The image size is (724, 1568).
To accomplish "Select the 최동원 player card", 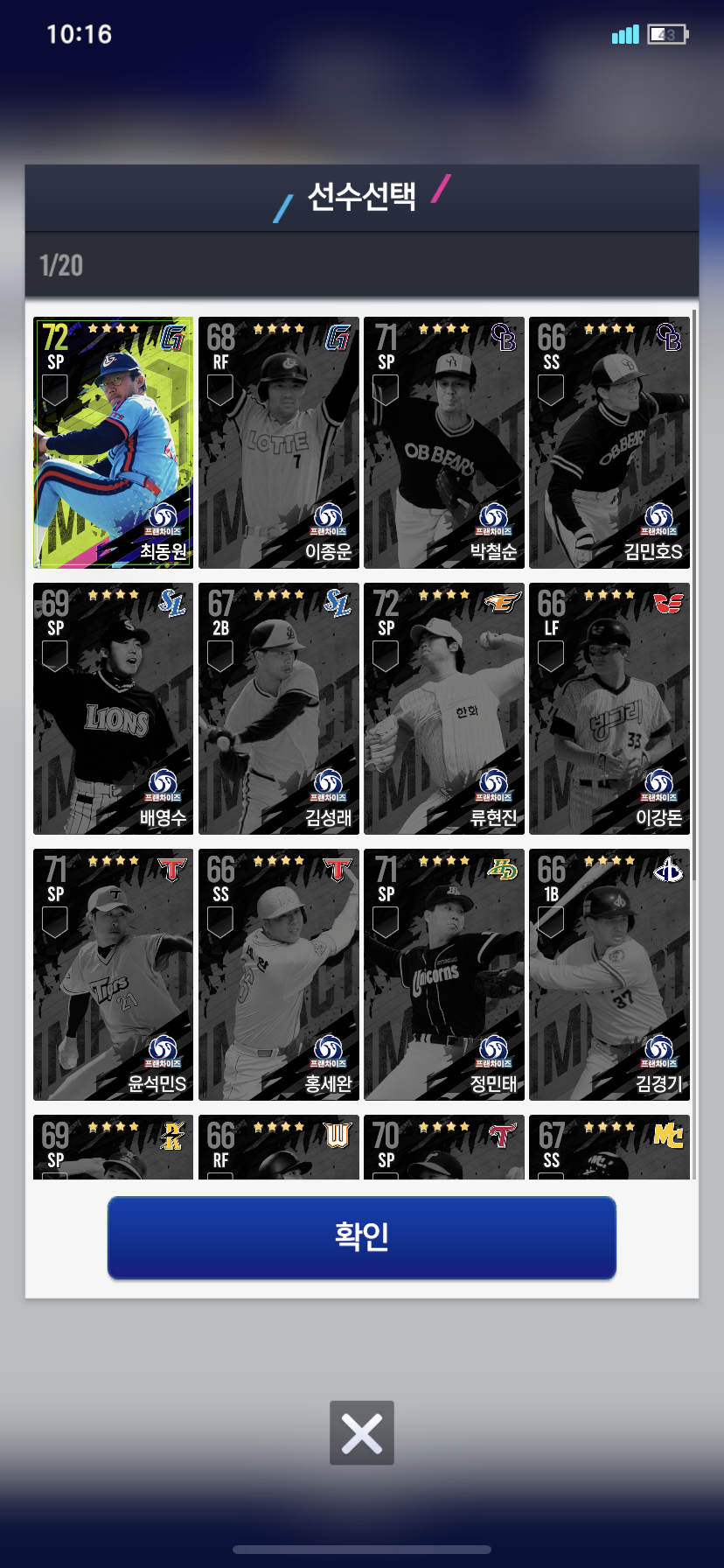I will (113, 443).
